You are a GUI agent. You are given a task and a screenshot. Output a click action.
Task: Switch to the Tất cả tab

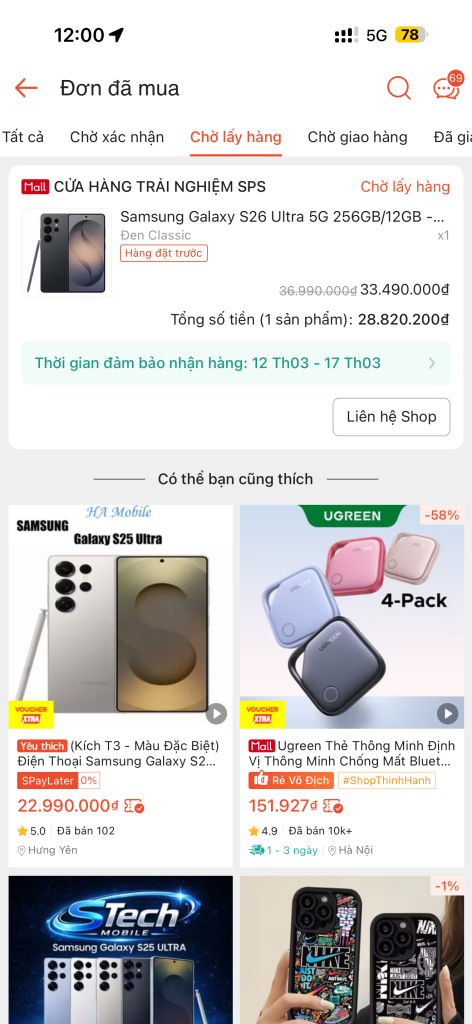click(x=23, y=137)
